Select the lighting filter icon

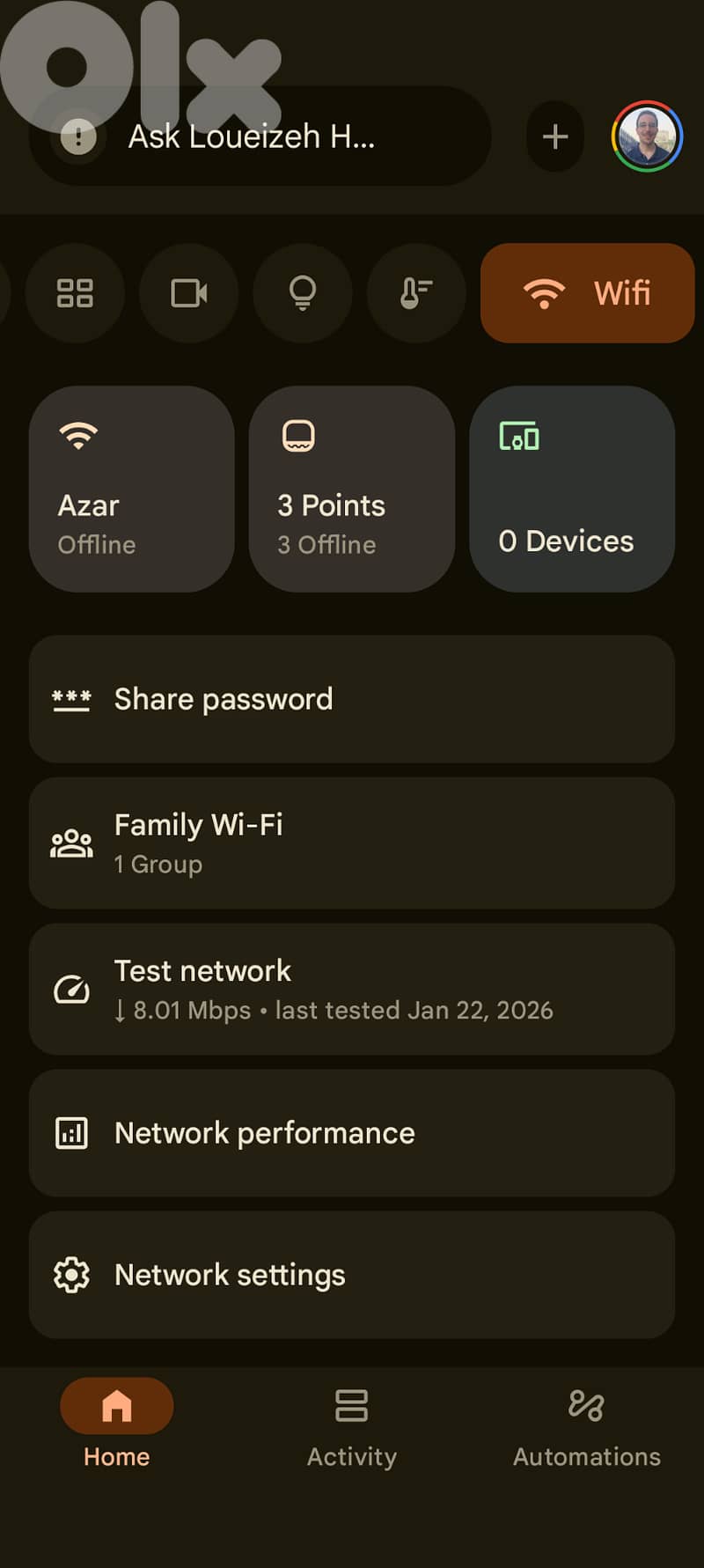[303, 293]
